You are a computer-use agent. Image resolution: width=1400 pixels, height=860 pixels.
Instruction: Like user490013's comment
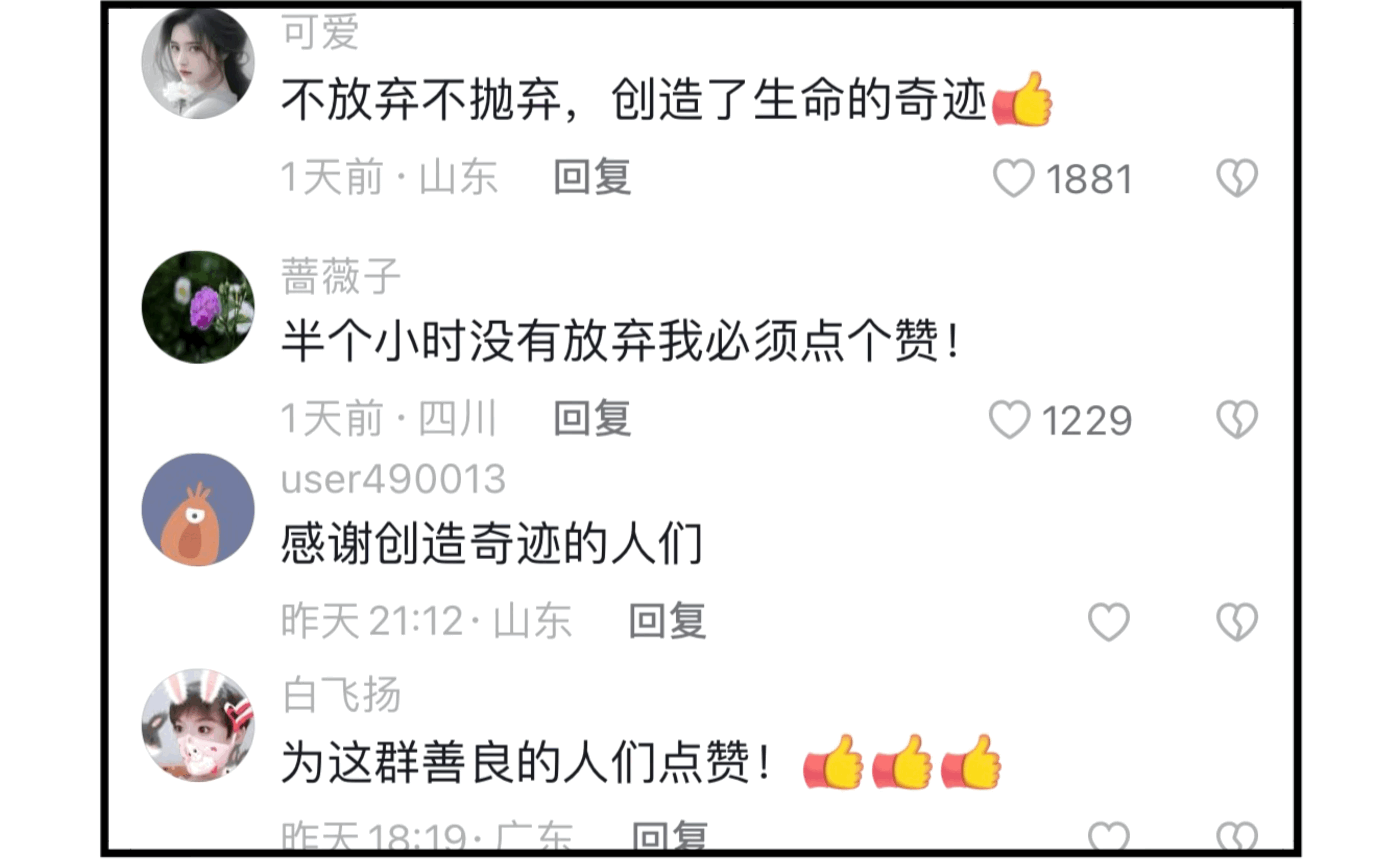click(1108, 622)
